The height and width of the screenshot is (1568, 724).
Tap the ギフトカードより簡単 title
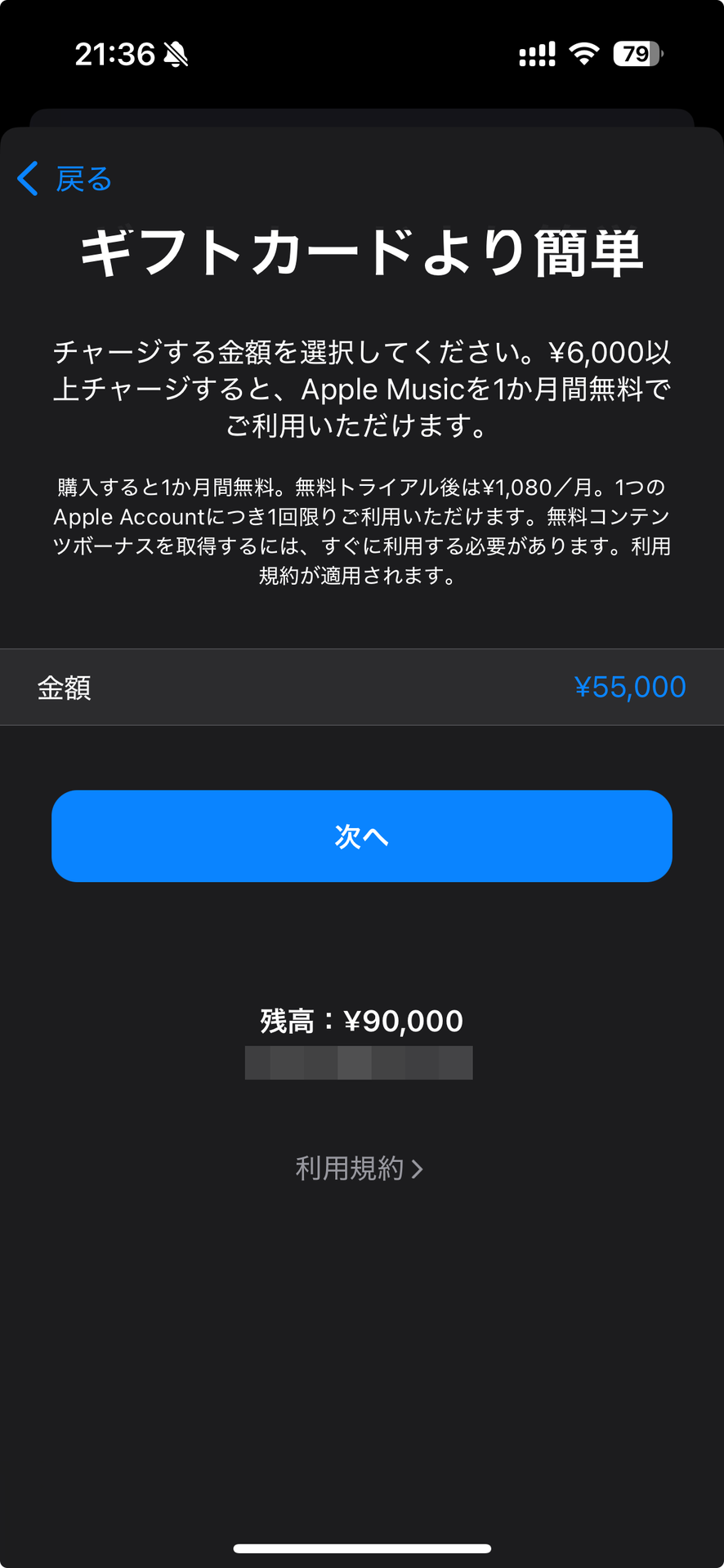(362, 253)
